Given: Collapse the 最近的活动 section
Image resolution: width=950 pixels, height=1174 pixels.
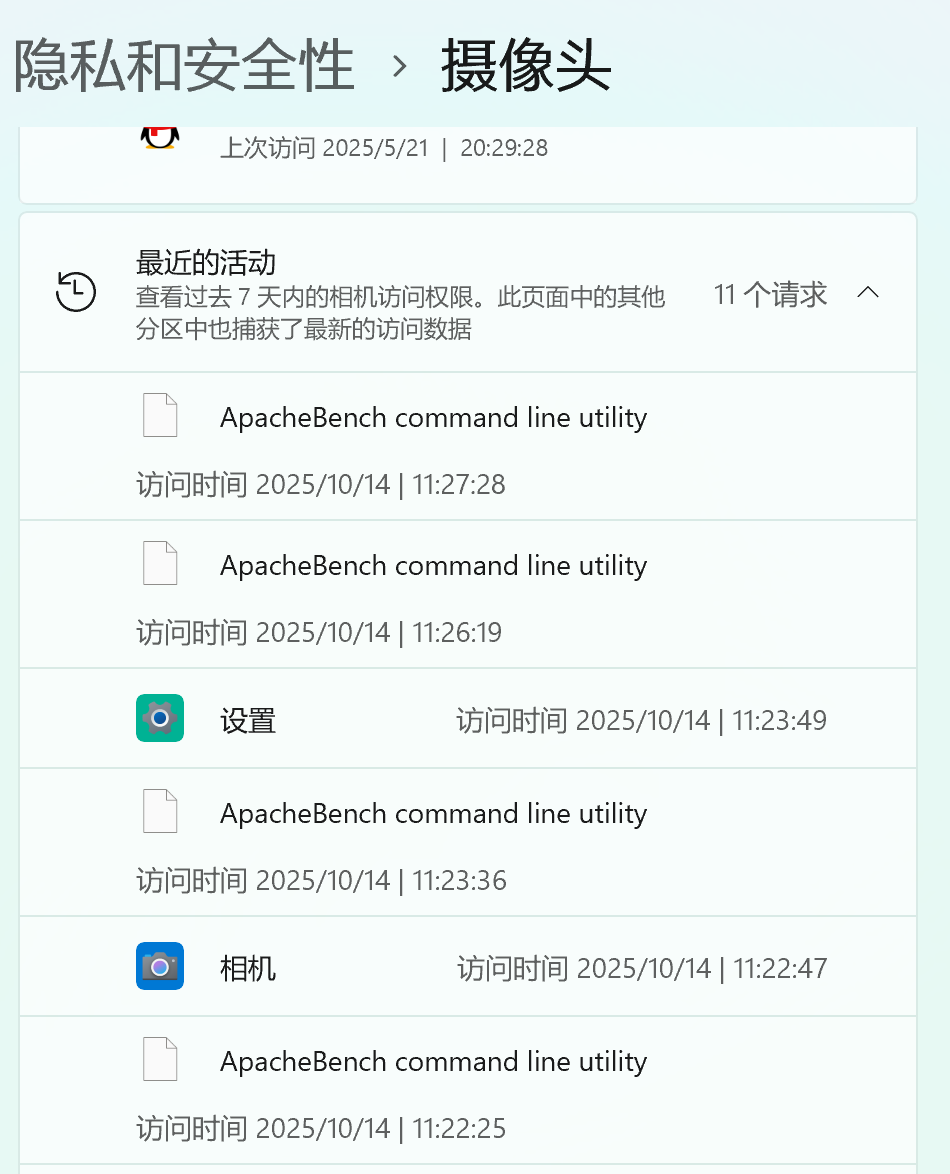Looking at the screenshot, I should [868, 293].
